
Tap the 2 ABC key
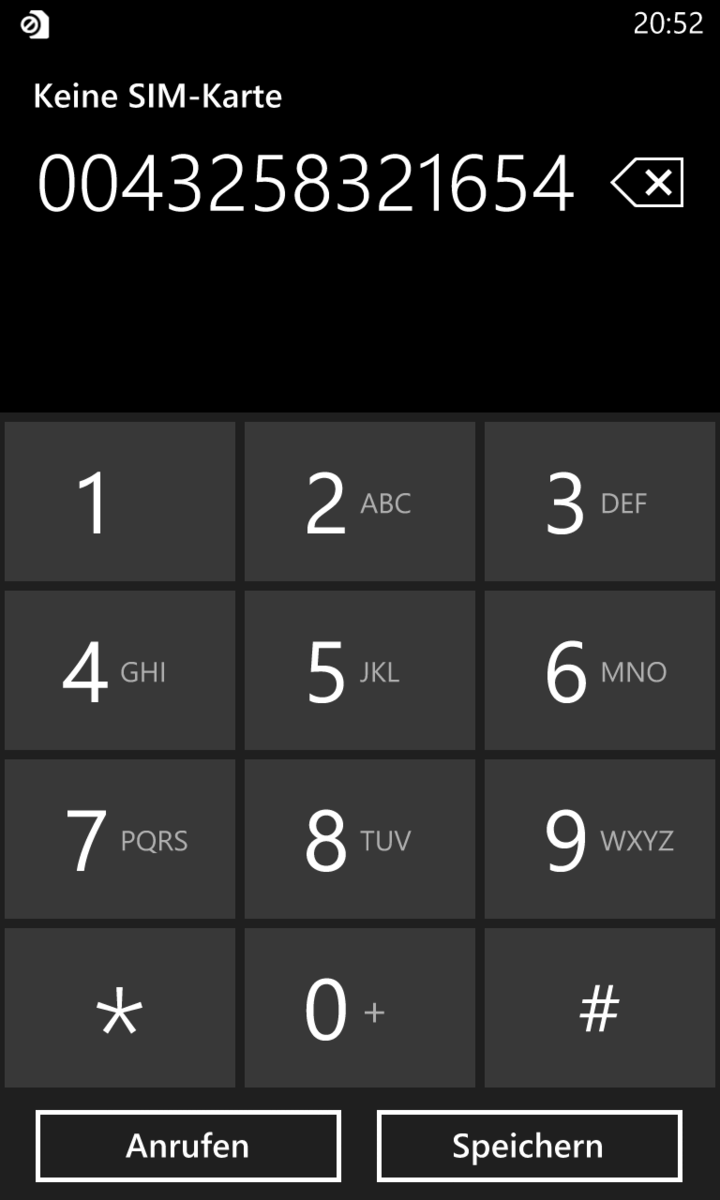click(x=360, y=501)
